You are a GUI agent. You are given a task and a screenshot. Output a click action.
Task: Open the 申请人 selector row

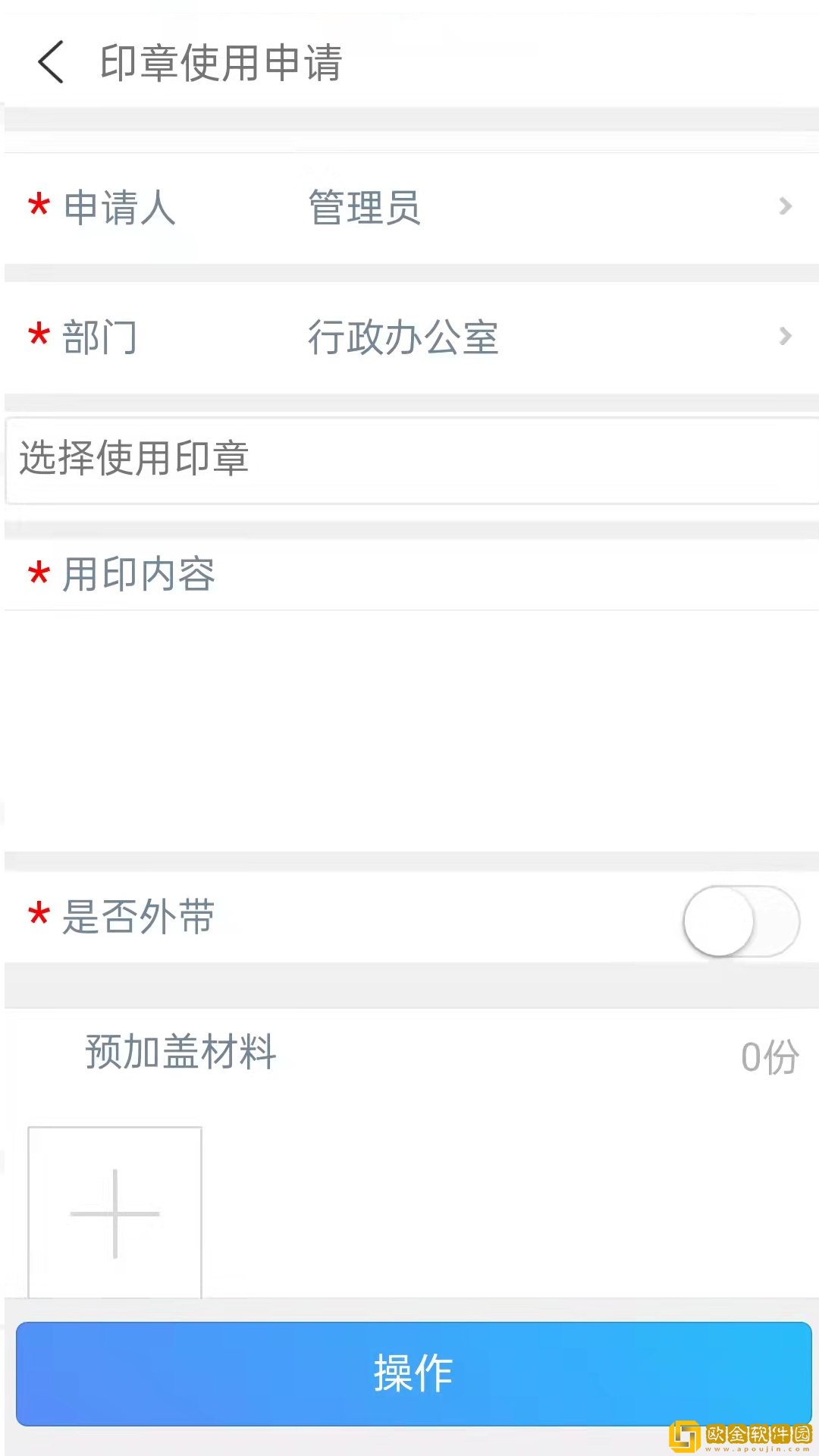coord(409,207)
